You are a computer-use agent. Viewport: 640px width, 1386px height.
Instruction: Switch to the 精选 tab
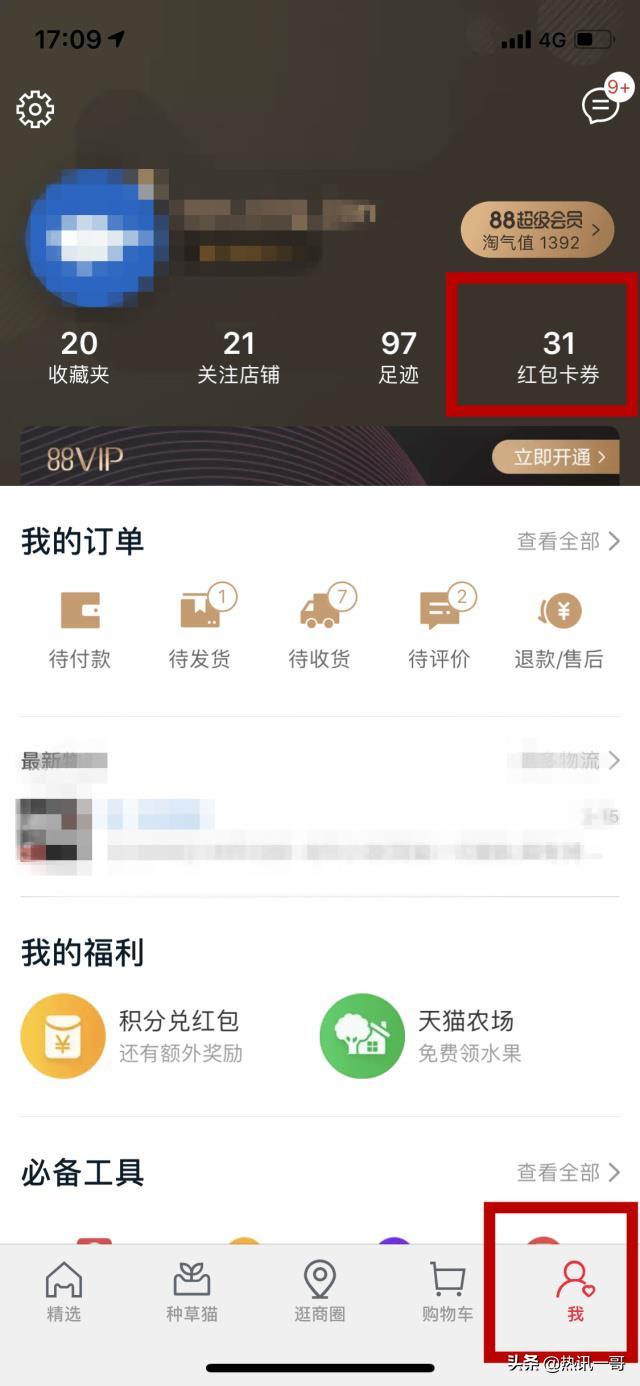pyautogui.click(x=64, y=1292)
